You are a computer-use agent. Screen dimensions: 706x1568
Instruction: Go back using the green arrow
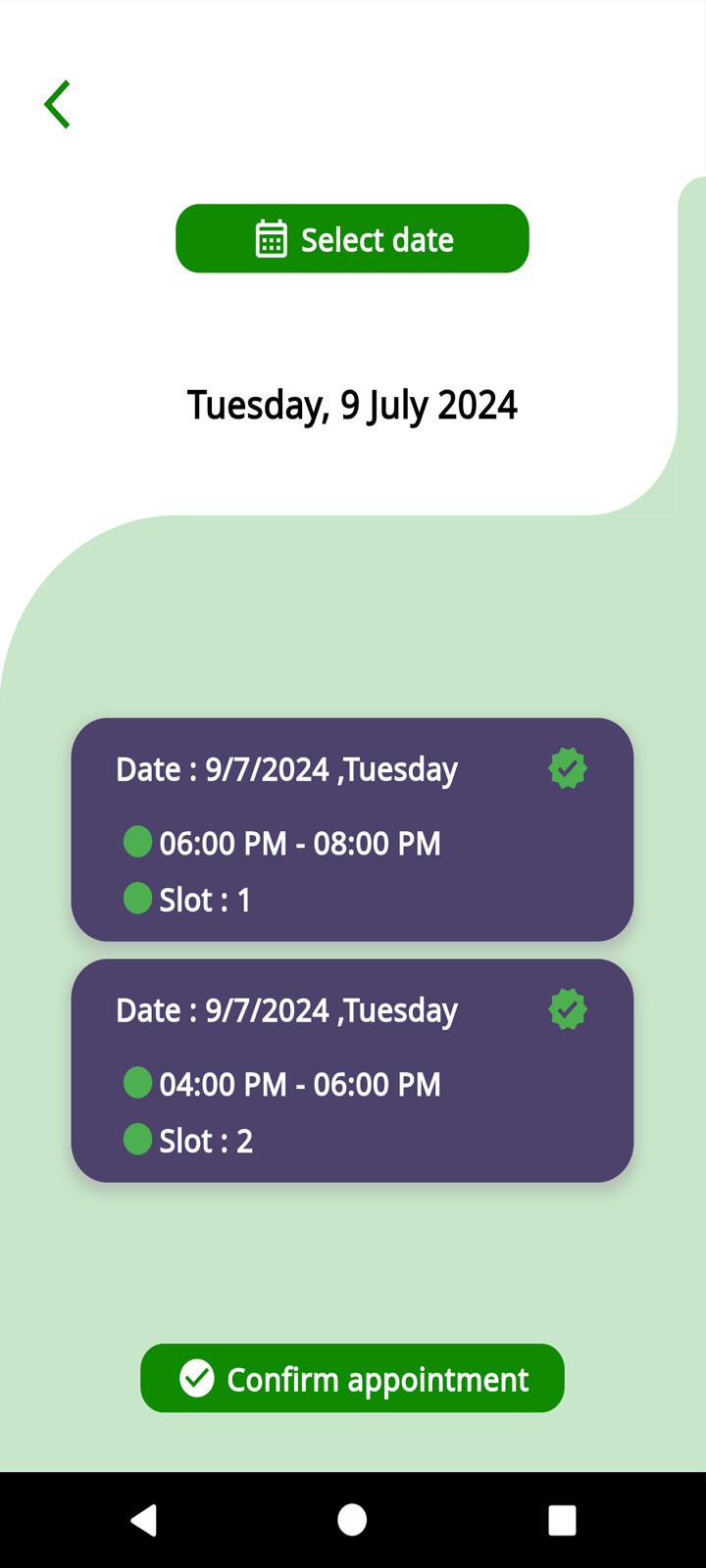tap(58, 104)
